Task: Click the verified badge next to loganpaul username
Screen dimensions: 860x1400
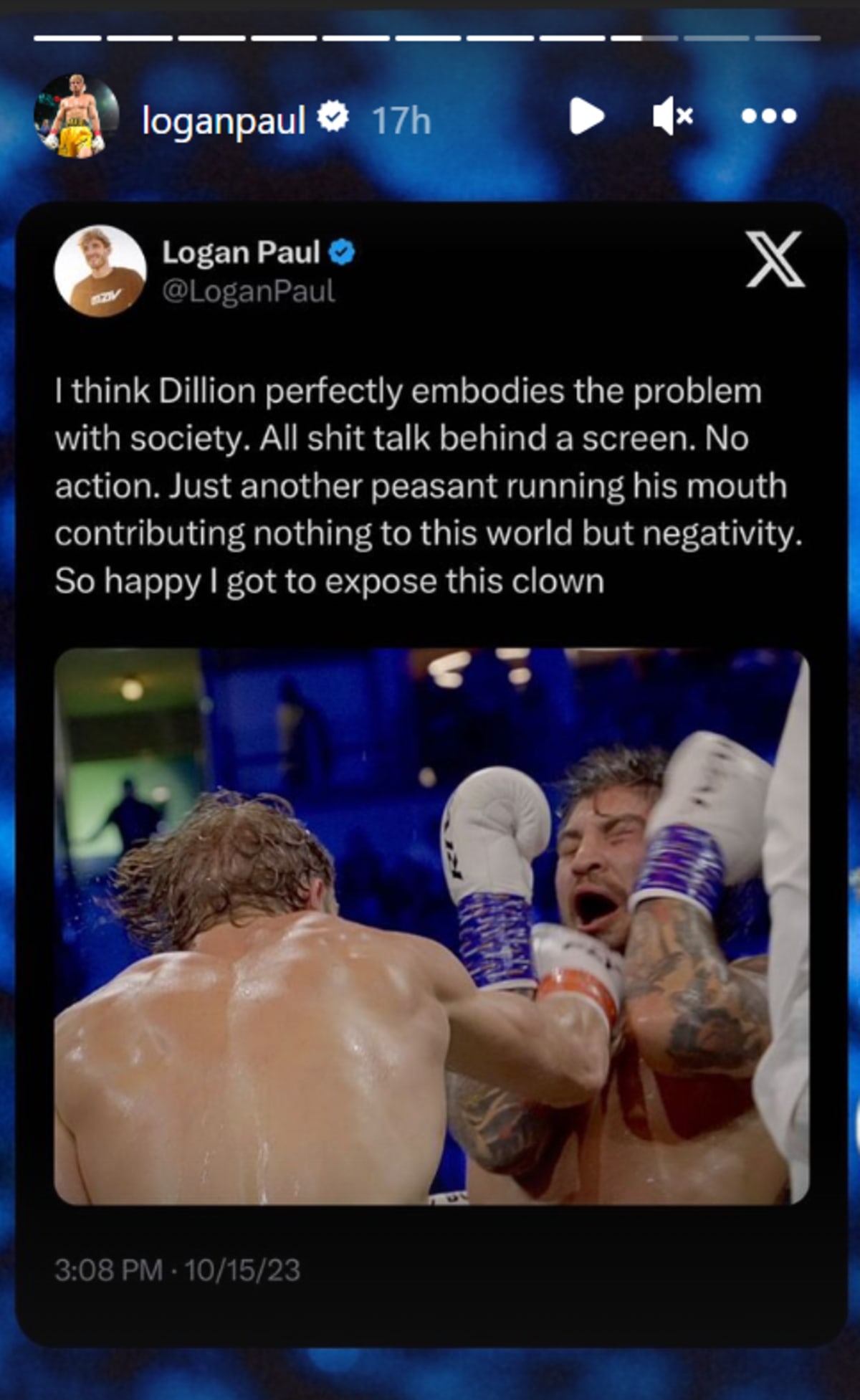Action: coord(331,115)
